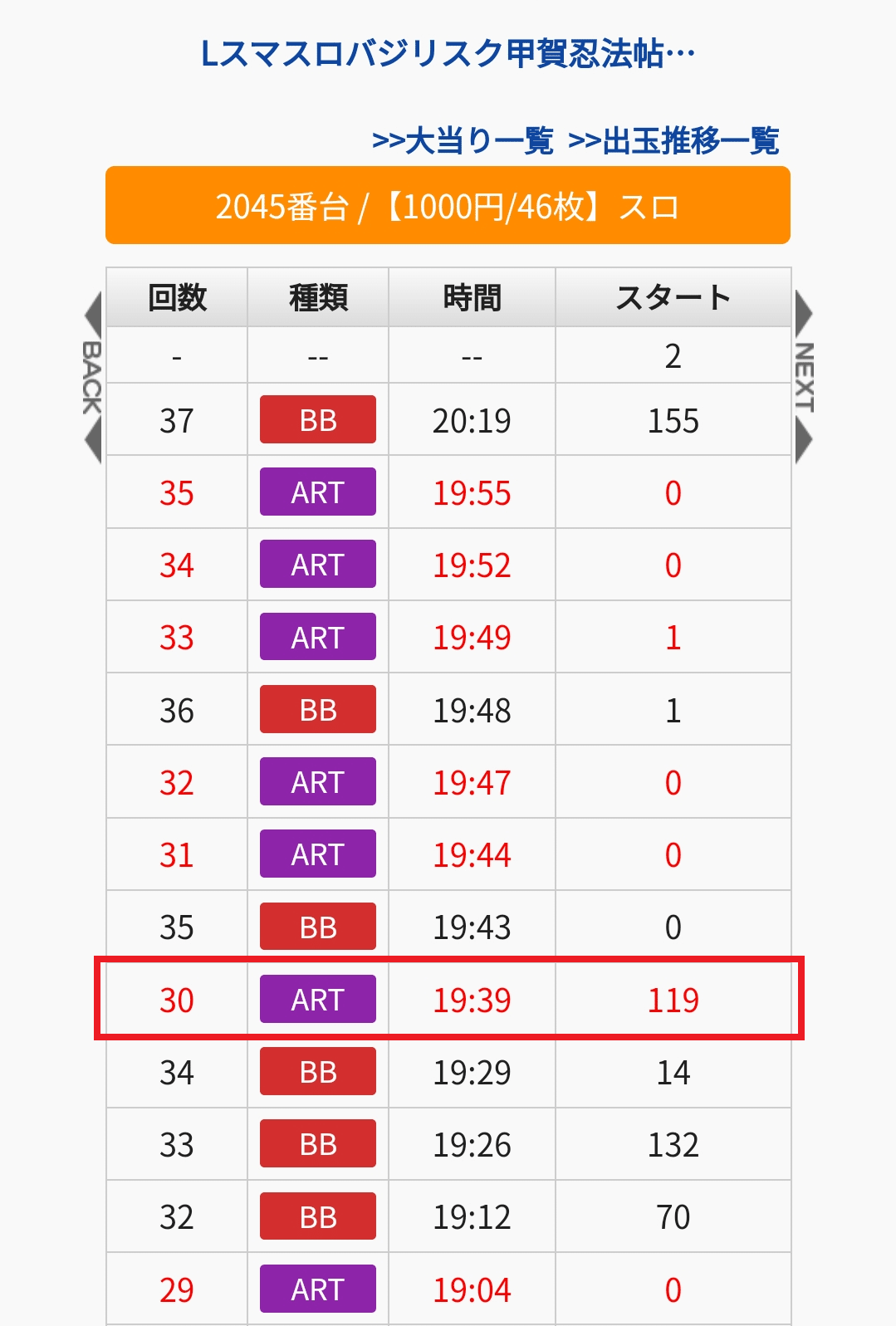Click the start count 155 cell
This screenshot has height=1326, width=896.
(674, 418)
